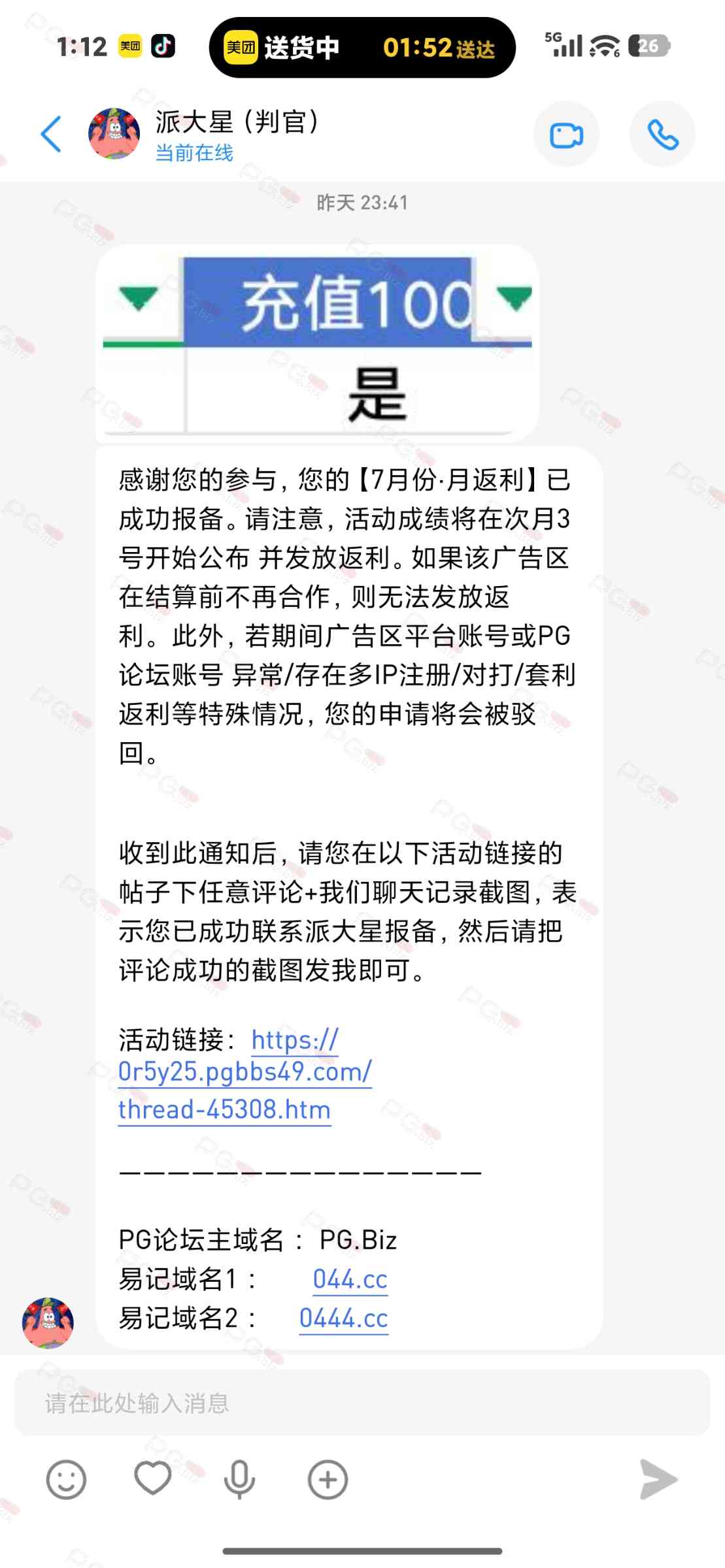Image resolution: width=725 pixels, height=1568 pixels.
Task: Open the 充值100 image message
Action: tap(317, 343)
